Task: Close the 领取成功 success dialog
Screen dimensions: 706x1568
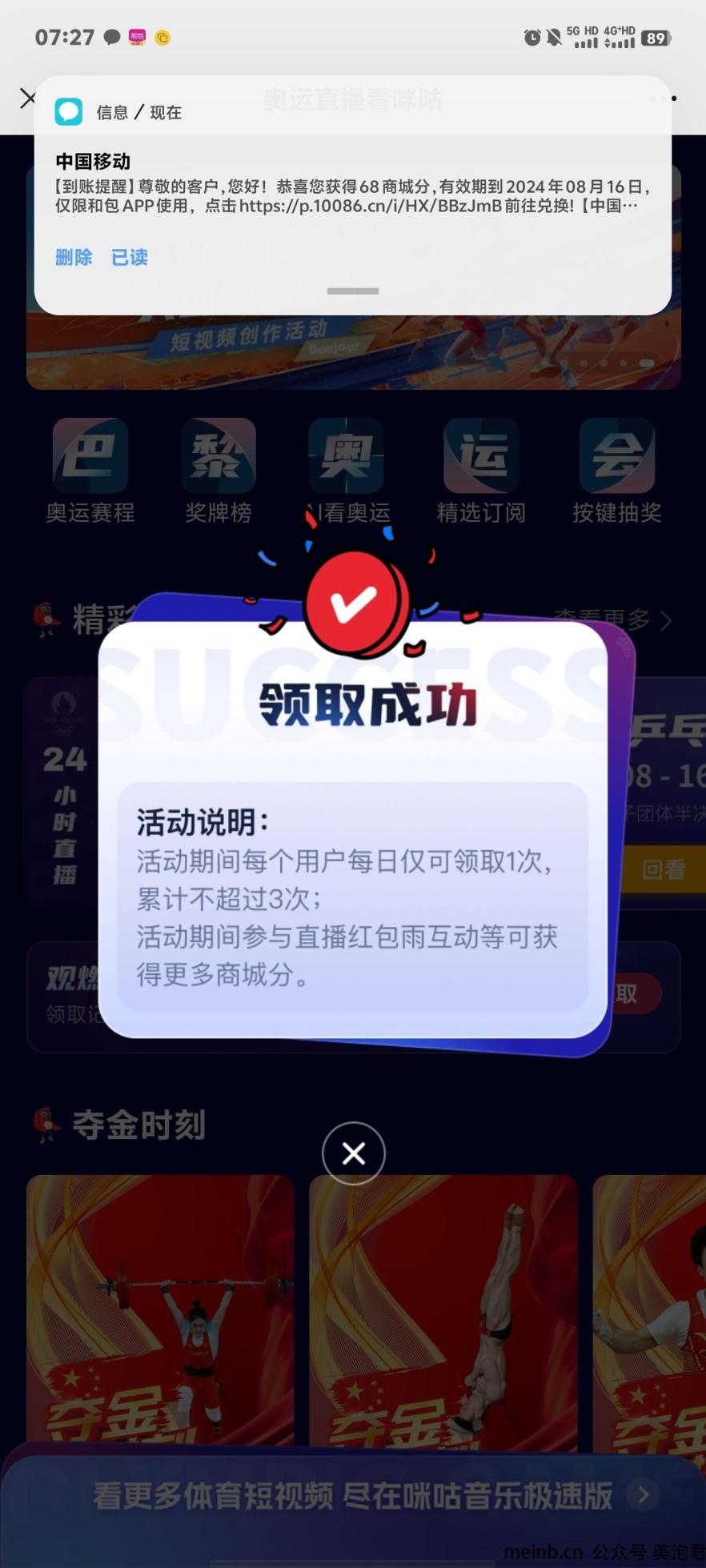Action: click(x=353, y=1153)
